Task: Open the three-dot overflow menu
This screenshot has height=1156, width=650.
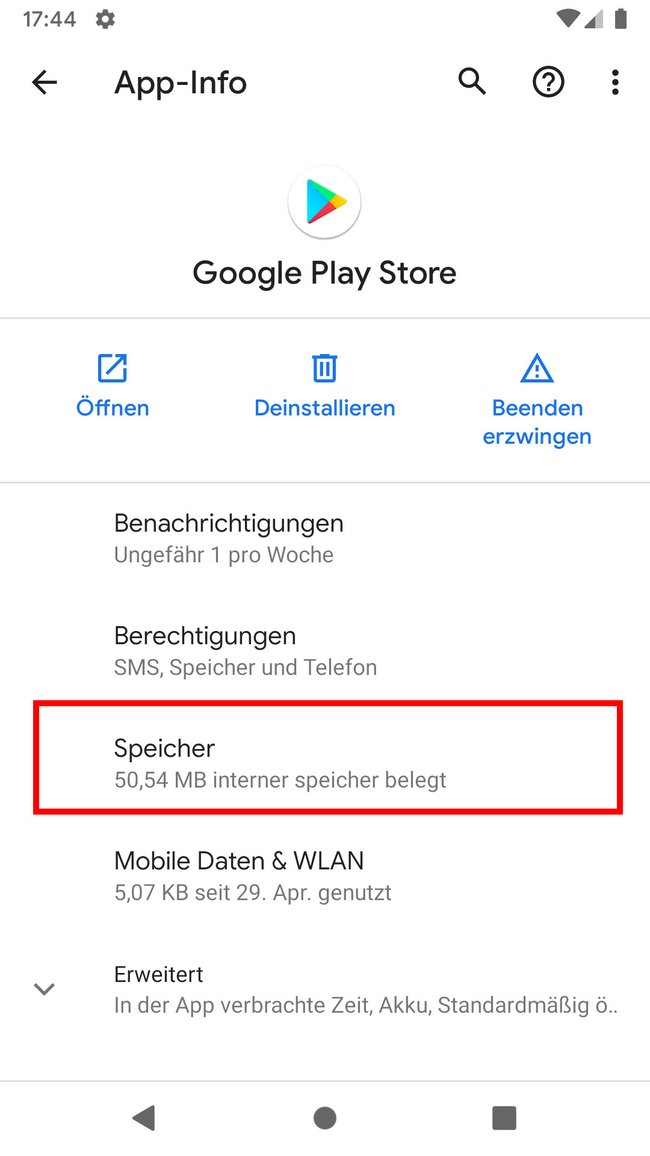Action: coord(615,83)
